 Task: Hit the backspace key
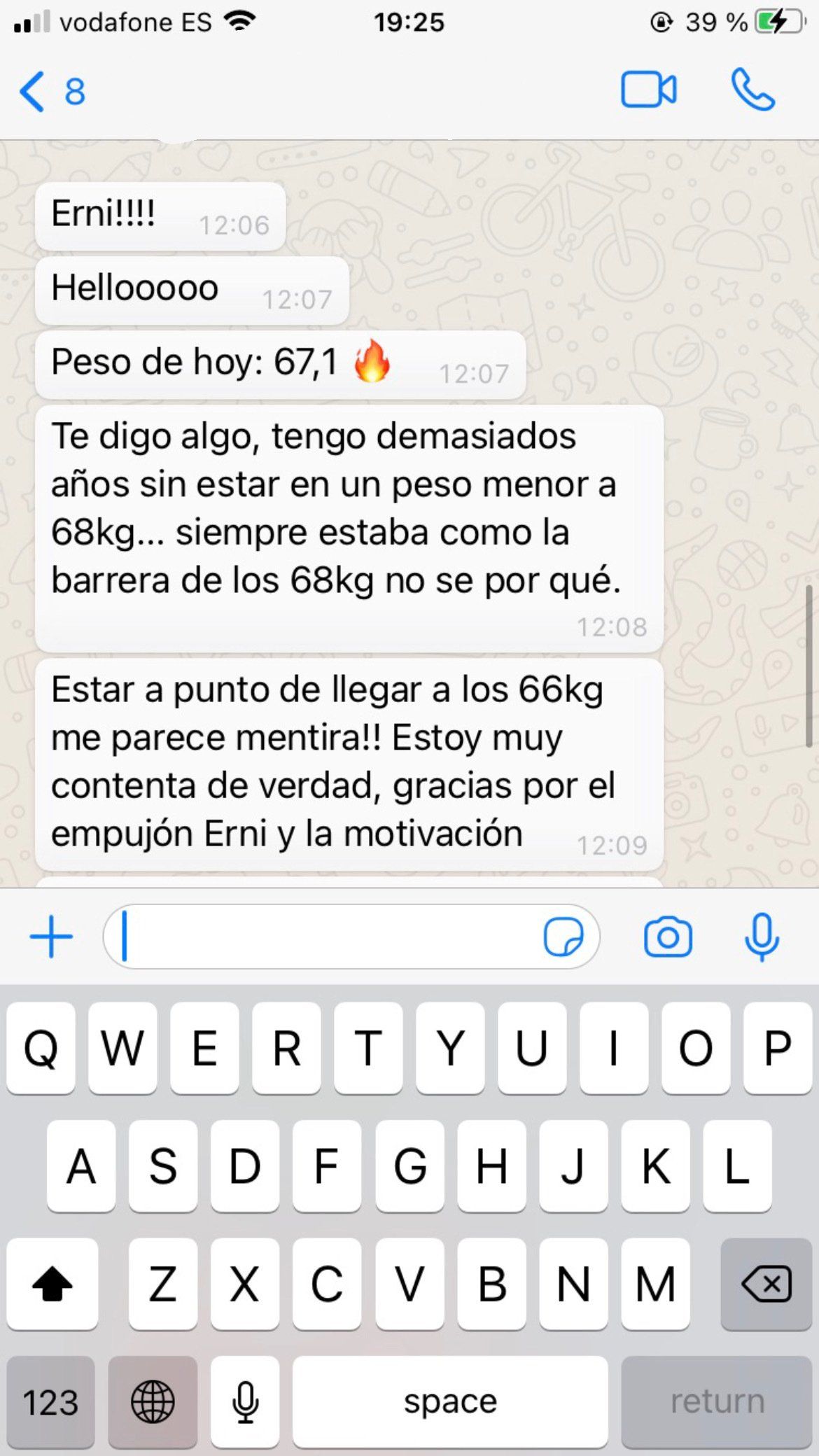click(x=766, y=1284)
